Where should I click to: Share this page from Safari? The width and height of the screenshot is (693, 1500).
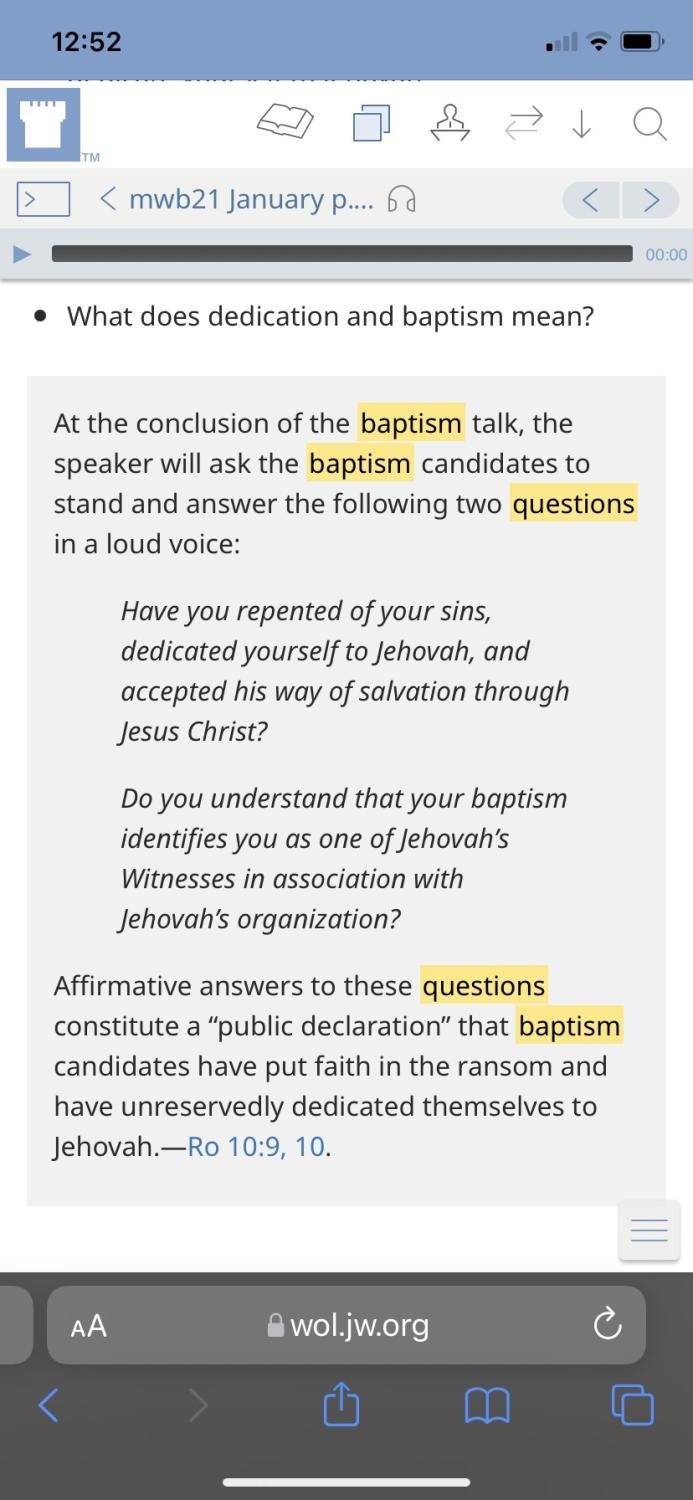[x=339, y=1406]
